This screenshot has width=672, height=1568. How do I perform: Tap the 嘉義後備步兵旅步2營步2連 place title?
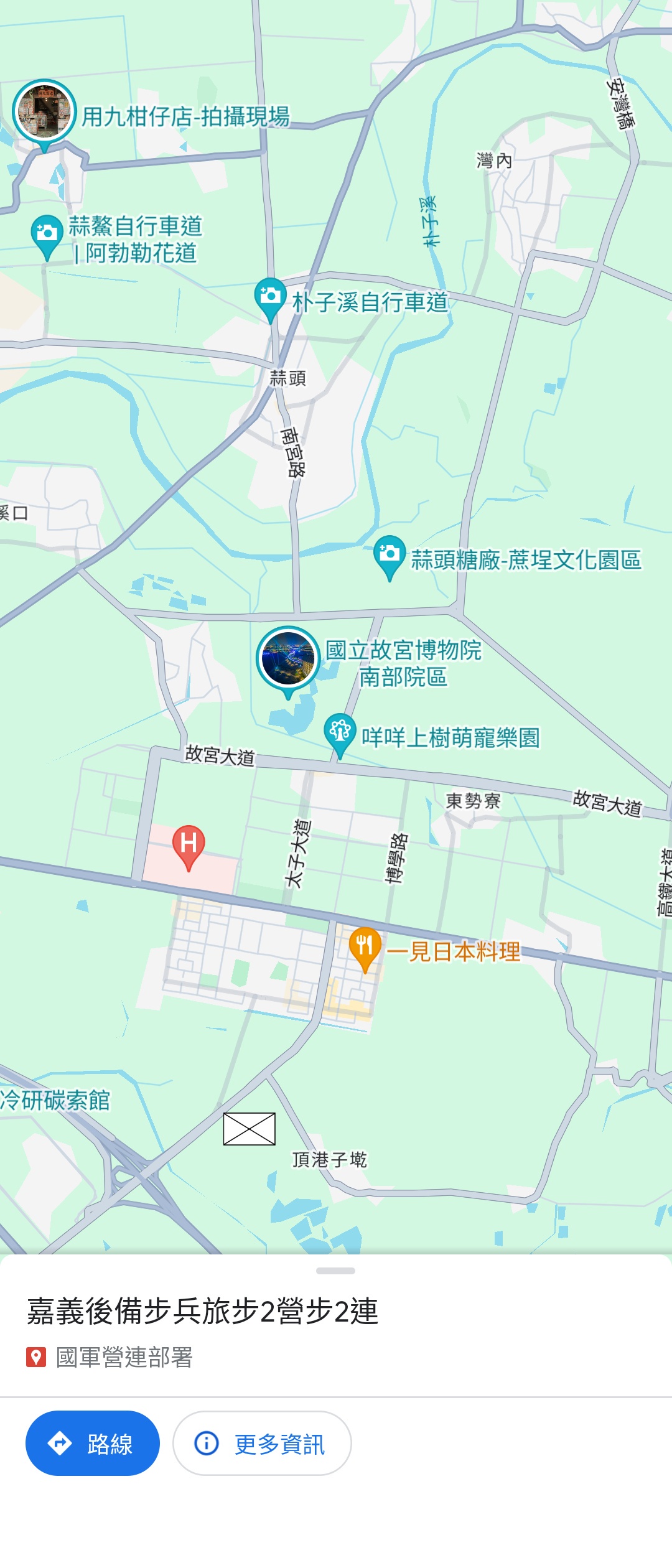(x=202, y=1310)
